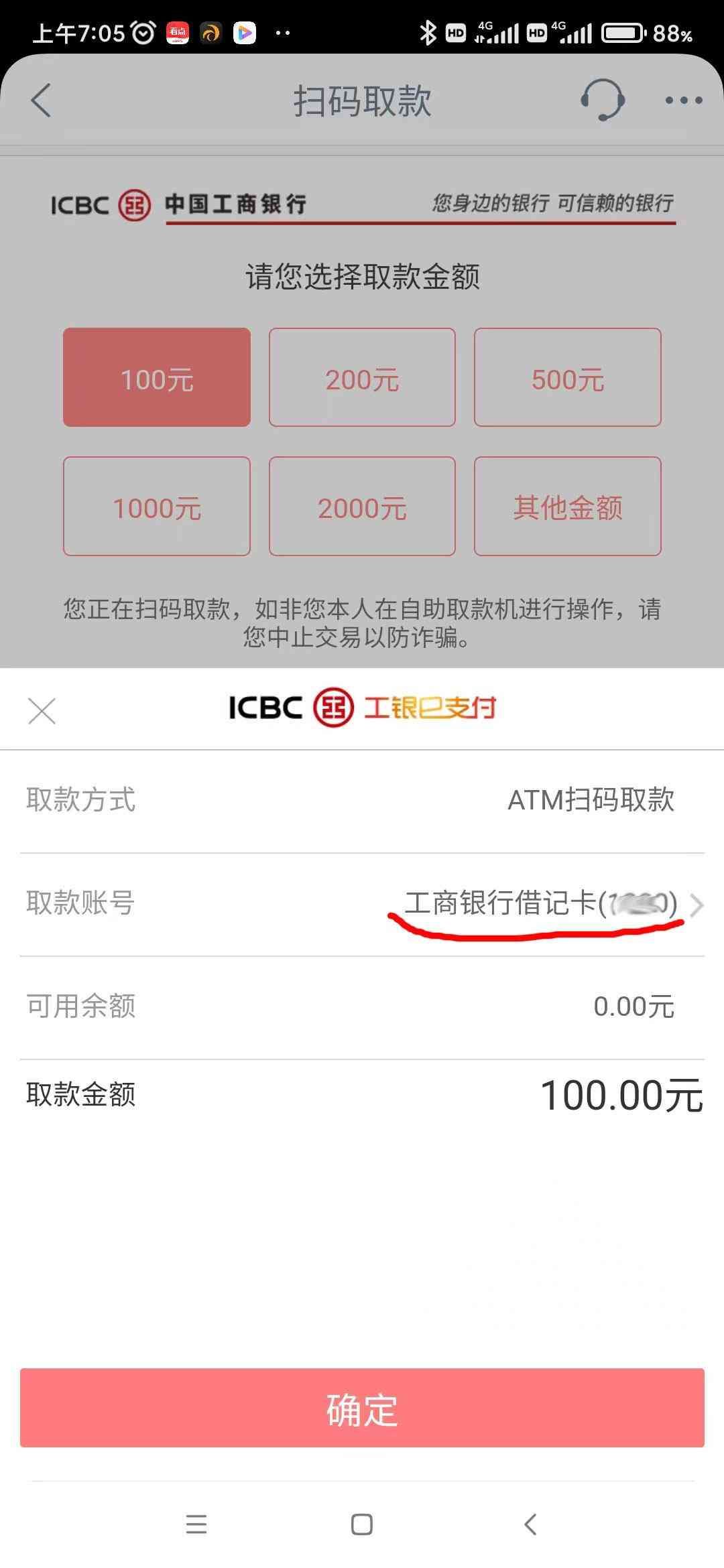Change the 取款账号 debit card
This screenshot has height=1568, width=724.
pos(550,904)
